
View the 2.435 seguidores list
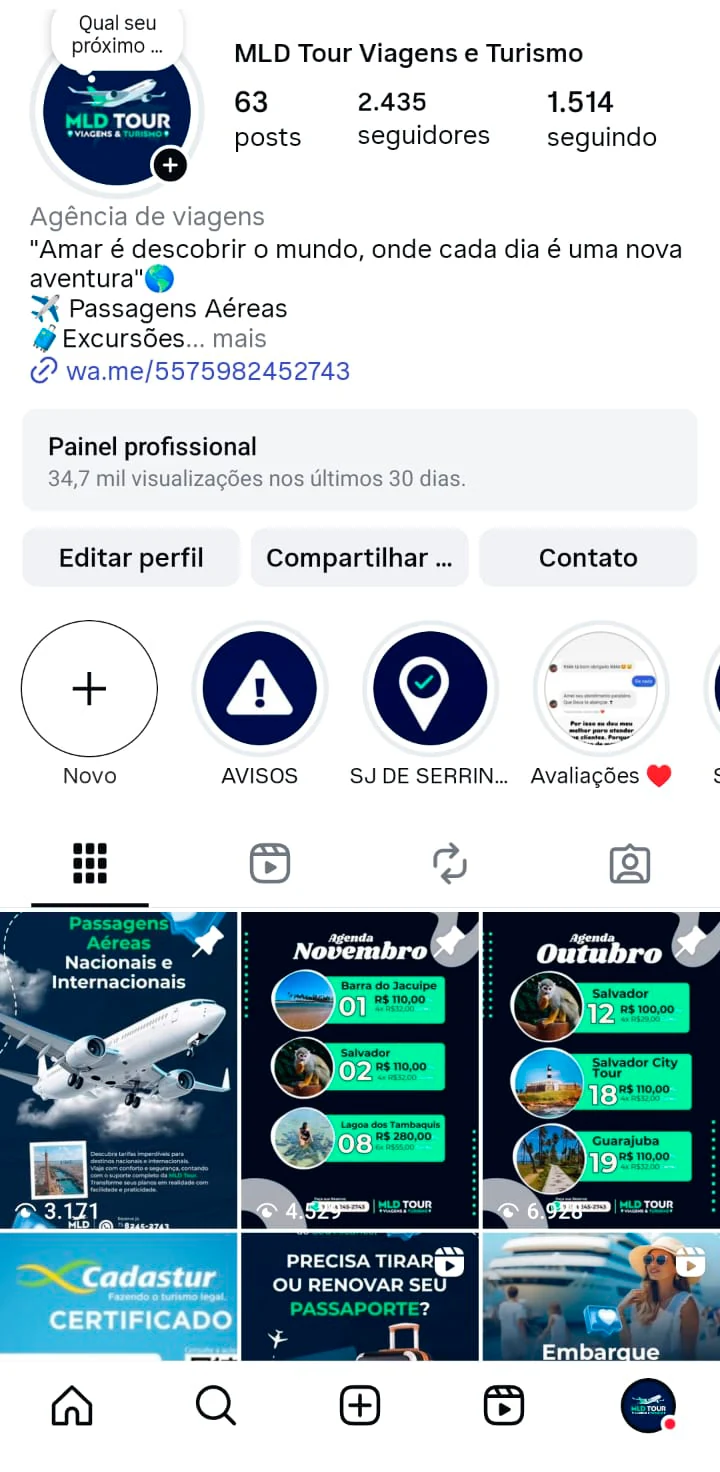click(x=422, y=117)
